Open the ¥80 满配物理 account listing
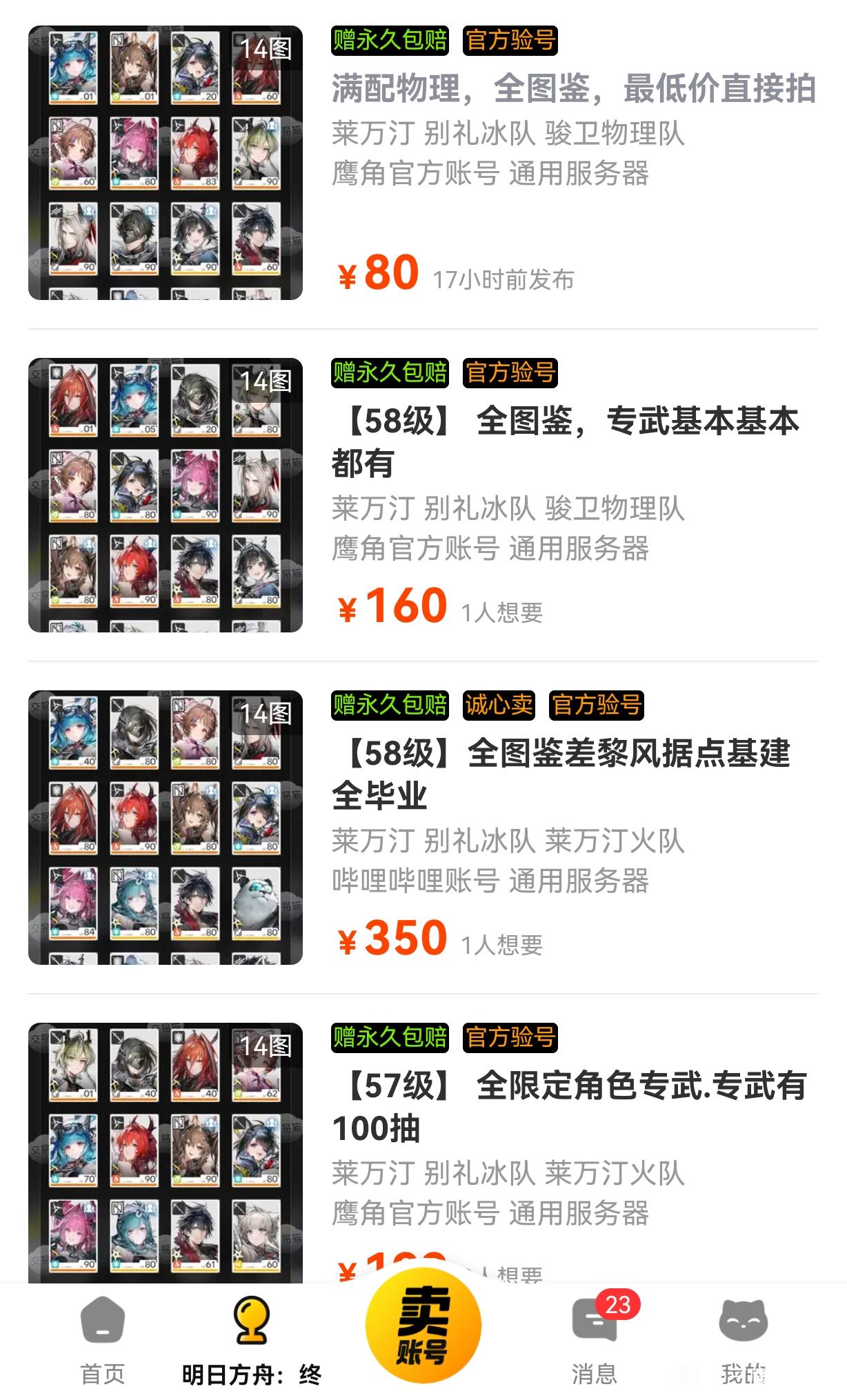This screenshot has width=847, height=1400. (572, 90)
